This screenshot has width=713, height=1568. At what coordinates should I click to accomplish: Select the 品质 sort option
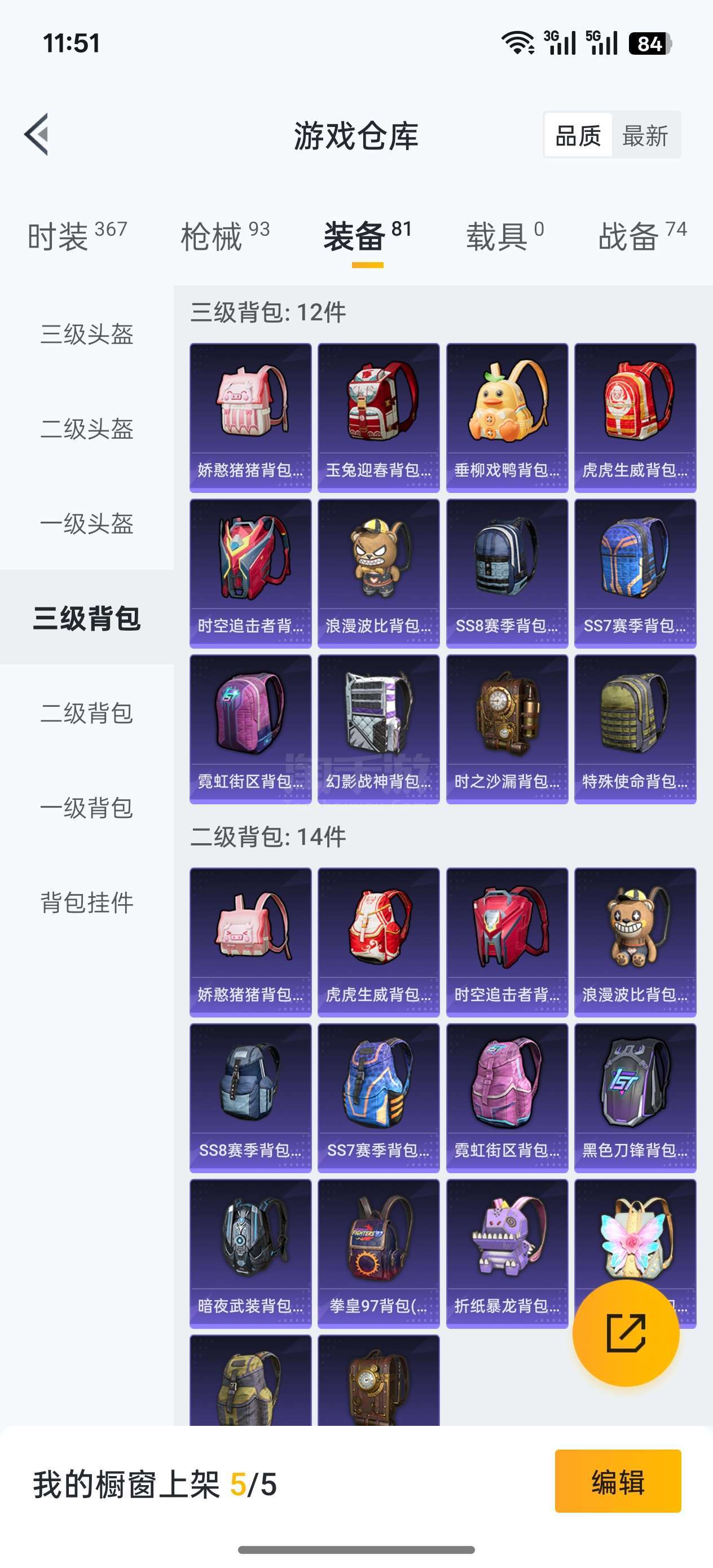coord(578,135)
